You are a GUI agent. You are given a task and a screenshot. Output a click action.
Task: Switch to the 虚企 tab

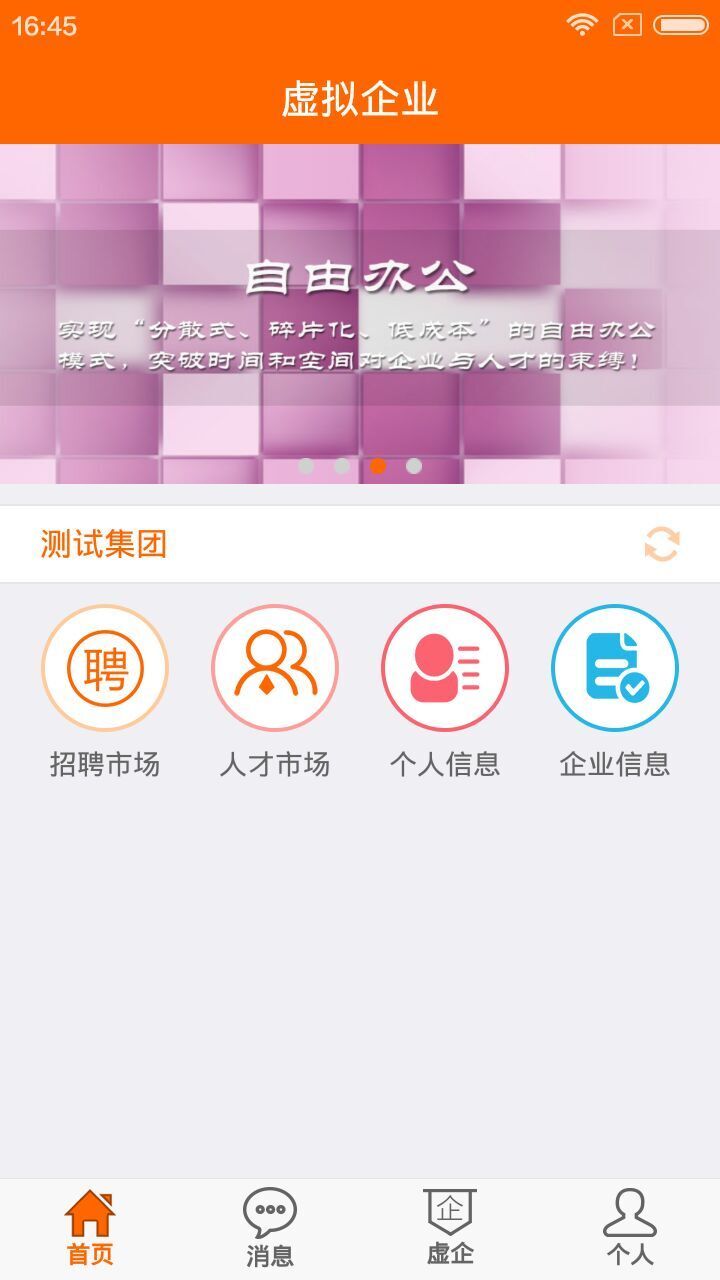click(x=450, y=1228)
